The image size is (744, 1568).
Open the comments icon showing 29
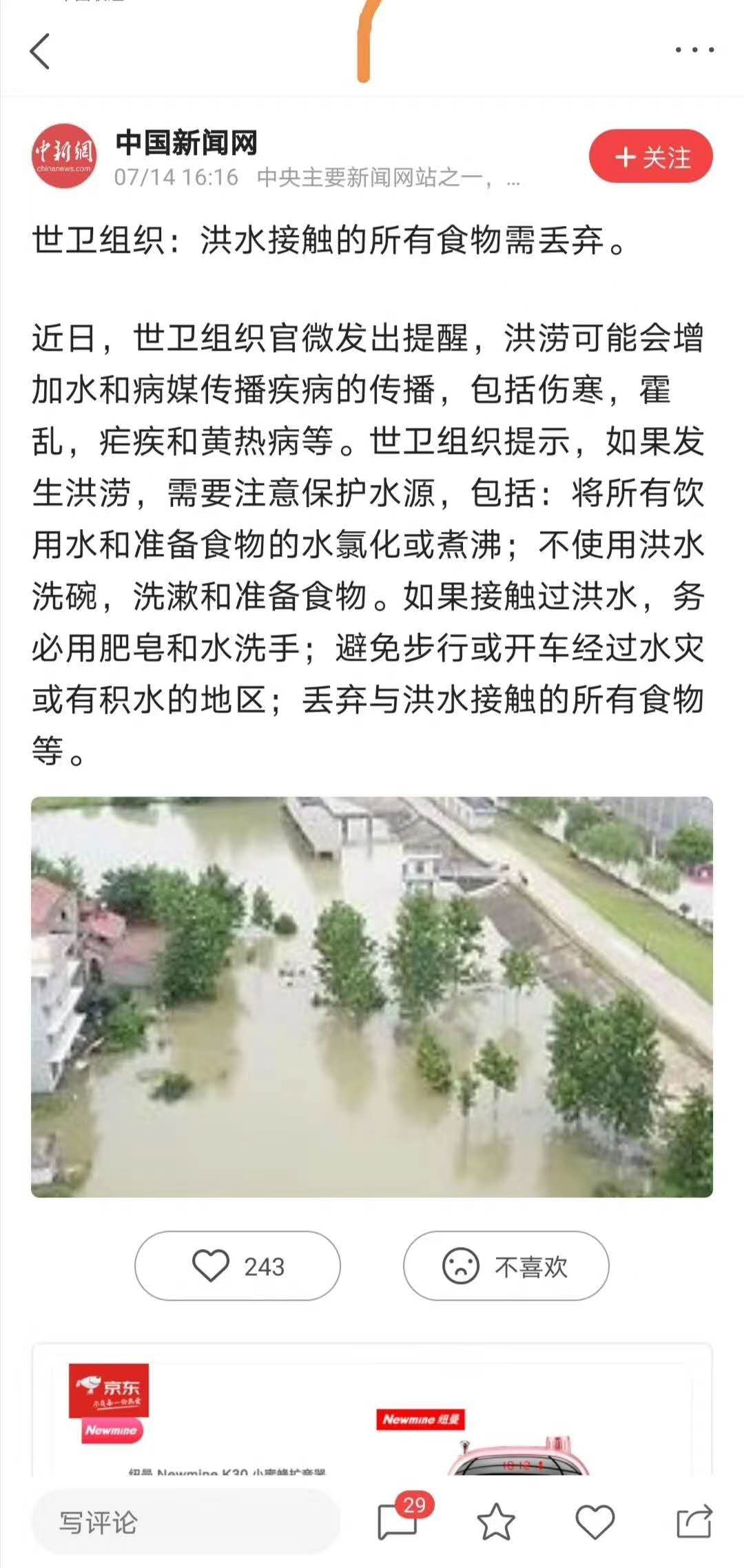[x=398, y=1522]
